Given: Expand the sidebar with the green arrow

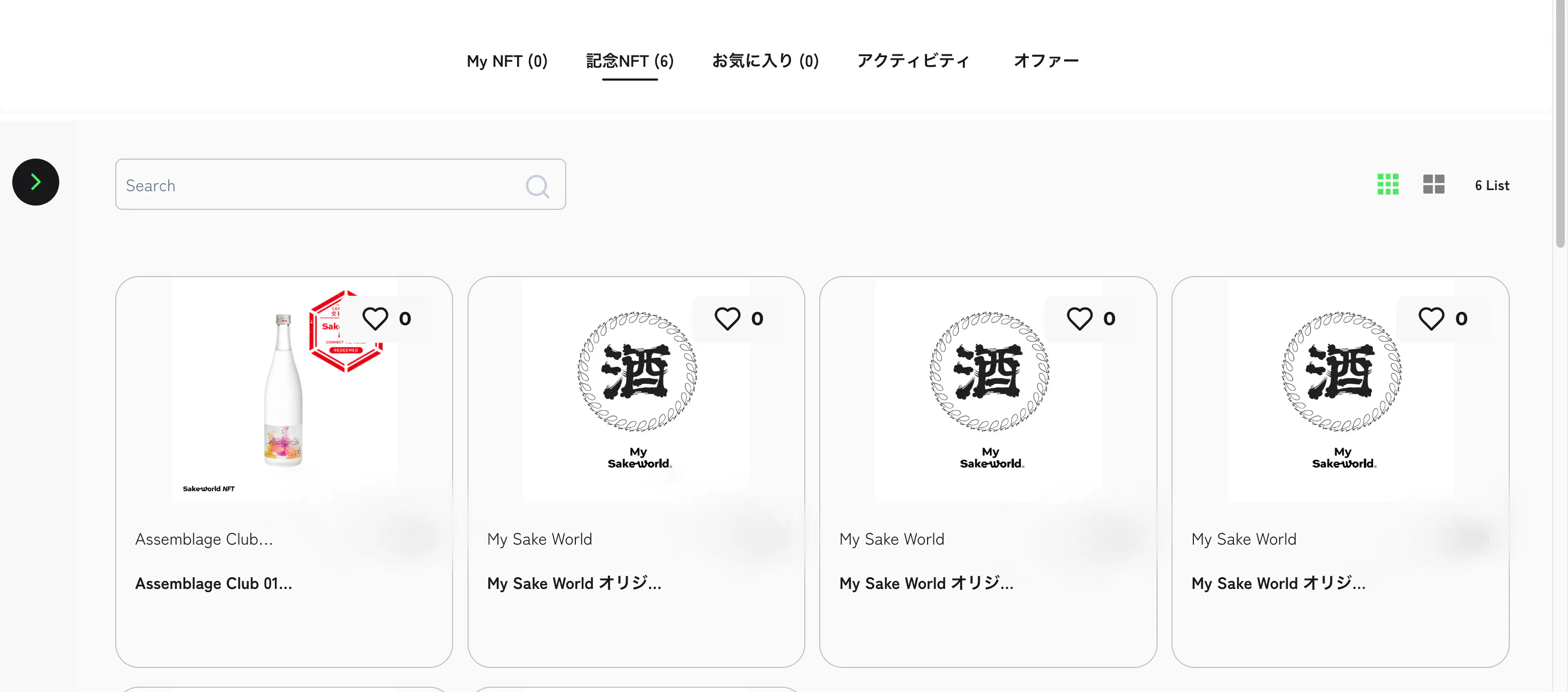Looking at the screenshot, I should pyautogui.click(x=35, y=182).
